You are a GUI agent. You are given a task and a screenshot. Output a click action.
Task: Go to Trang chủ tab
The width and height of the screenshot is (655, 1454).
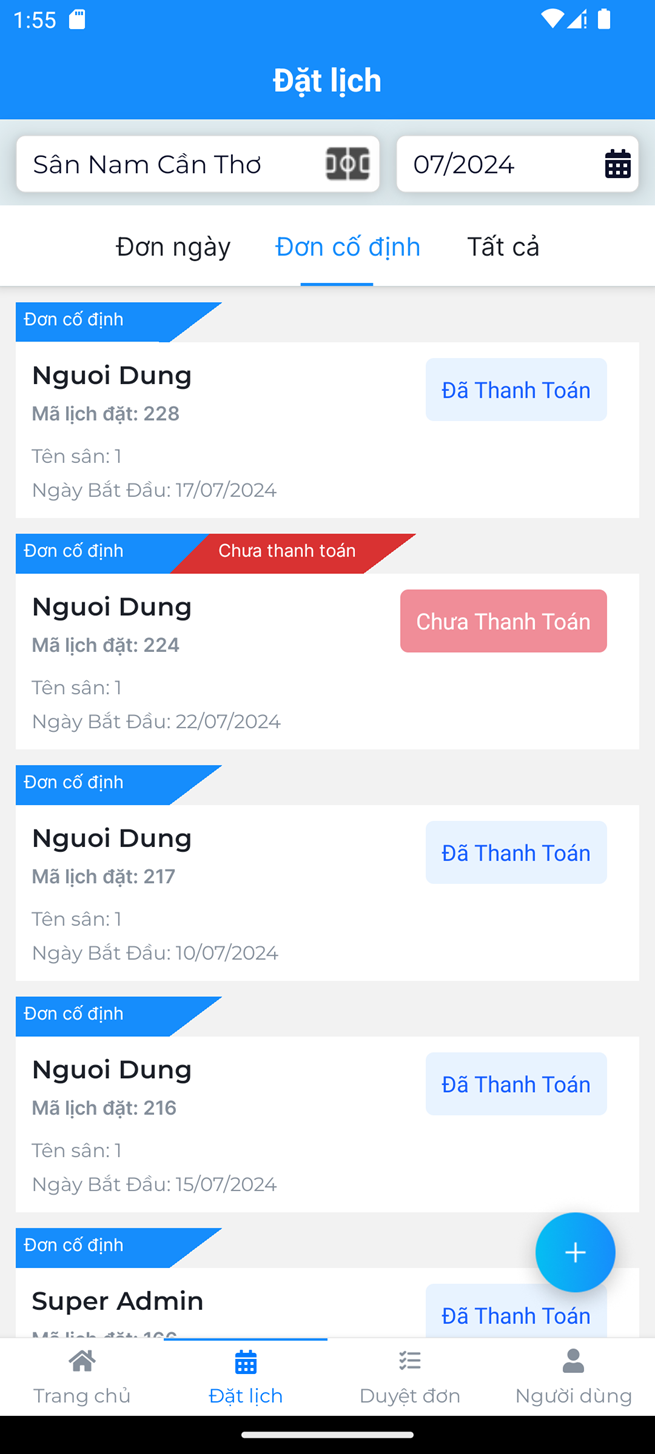pyautogui.click(x=82, y=1377)
